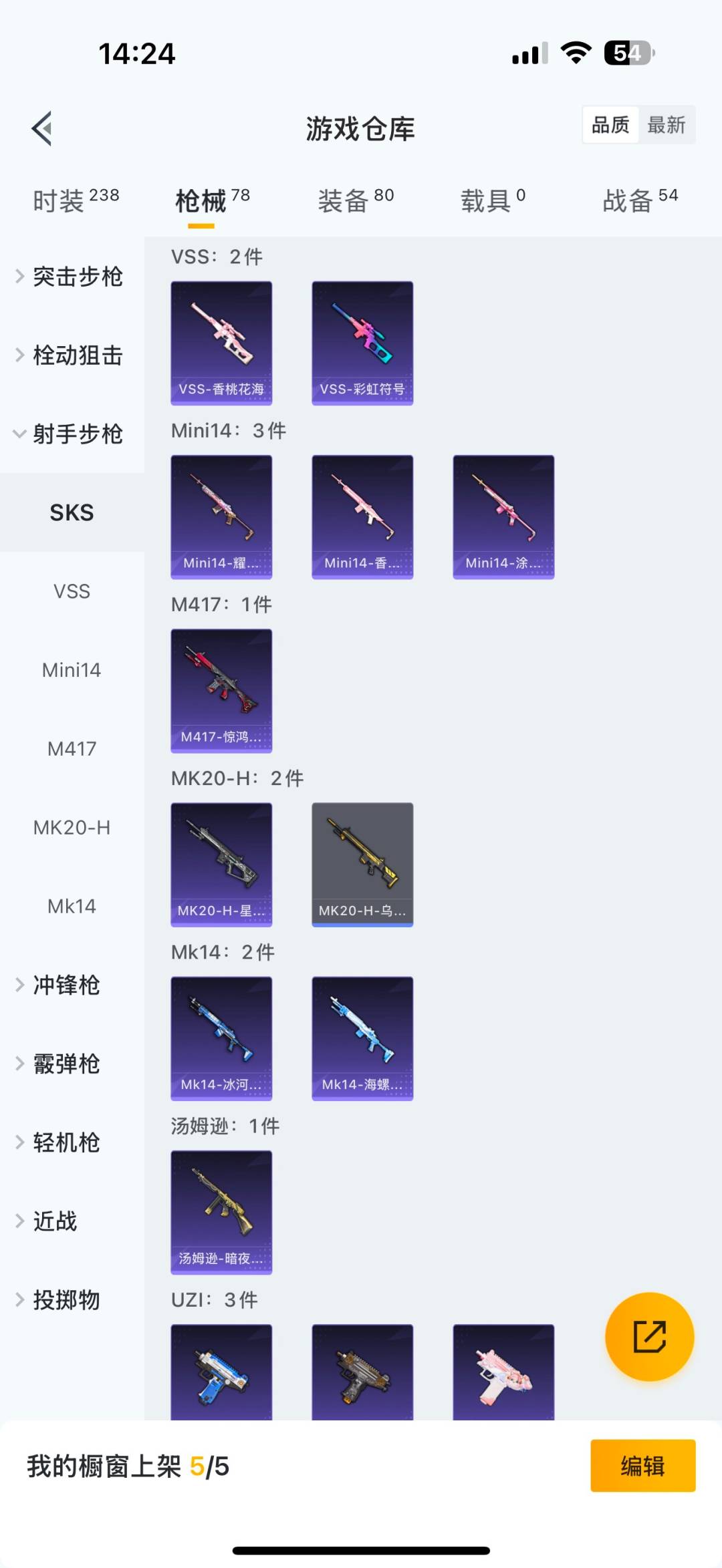Open the 战备 tab
The width and height of the screenshot is (722, 1568).
640,200
